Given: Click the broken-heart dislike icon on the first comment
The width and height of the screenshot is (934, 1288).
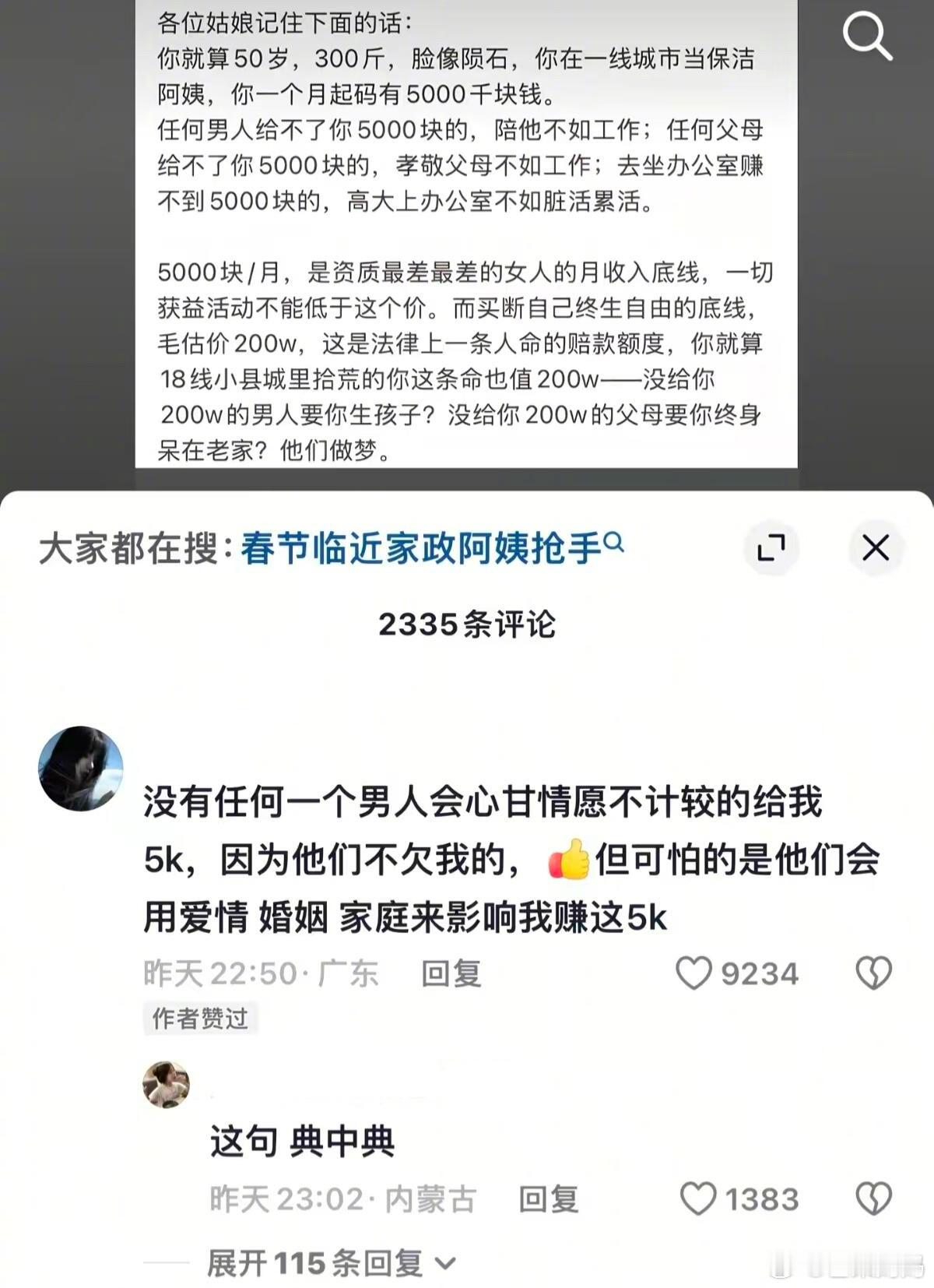Looking at the screenshot, I should (876, 973).
